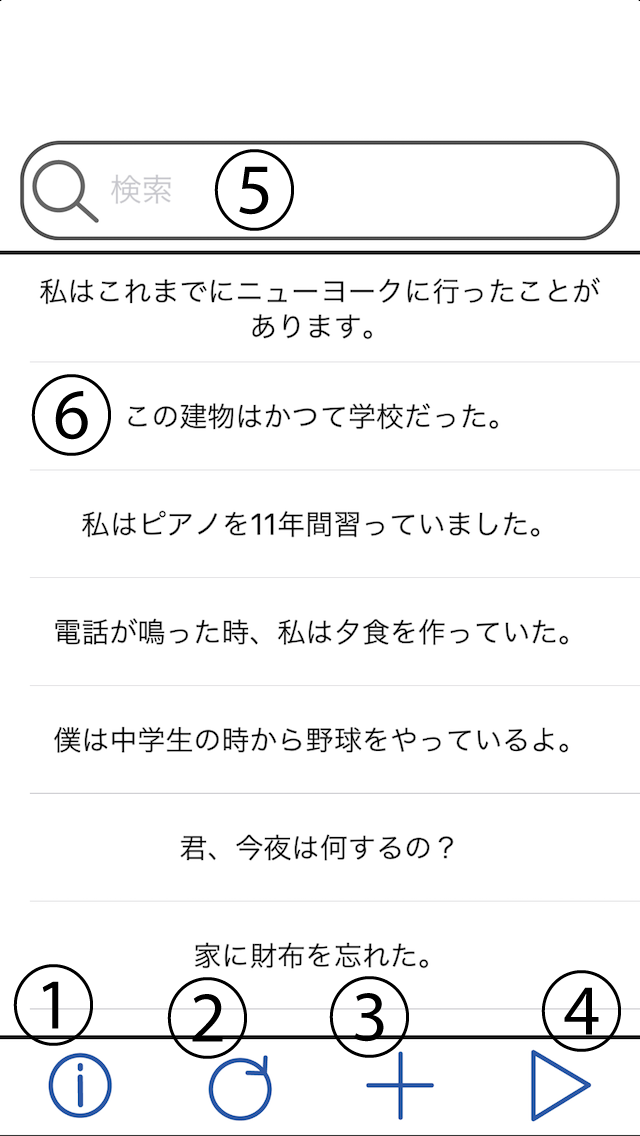Start playback with the triangle play icon

click(560, 1086)
